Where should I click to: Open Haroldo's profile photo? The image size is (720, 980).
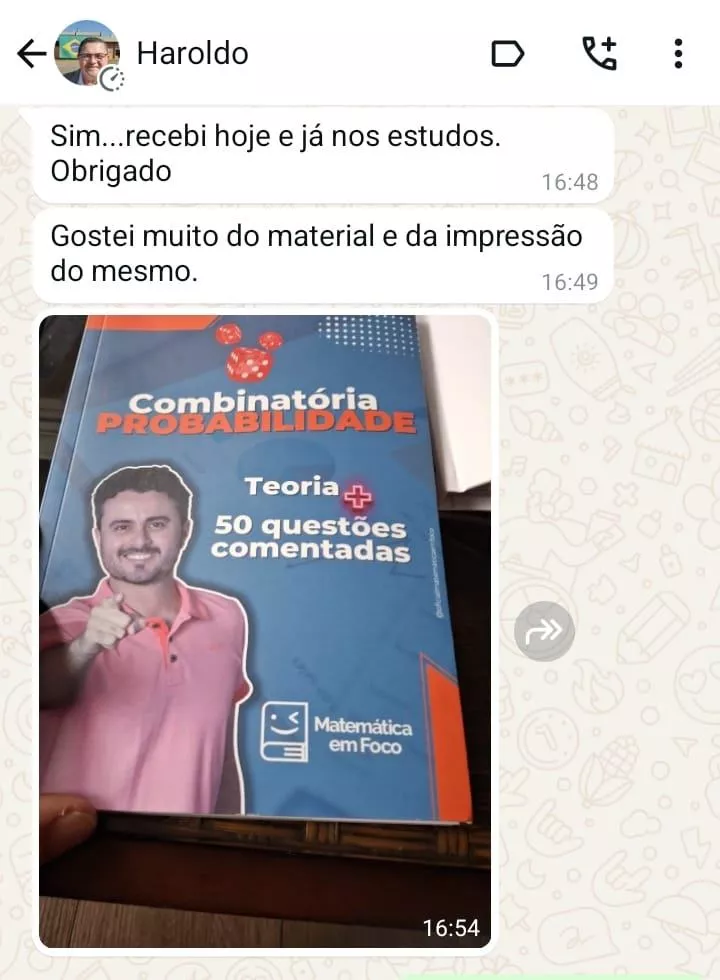(x=87, y=53)
